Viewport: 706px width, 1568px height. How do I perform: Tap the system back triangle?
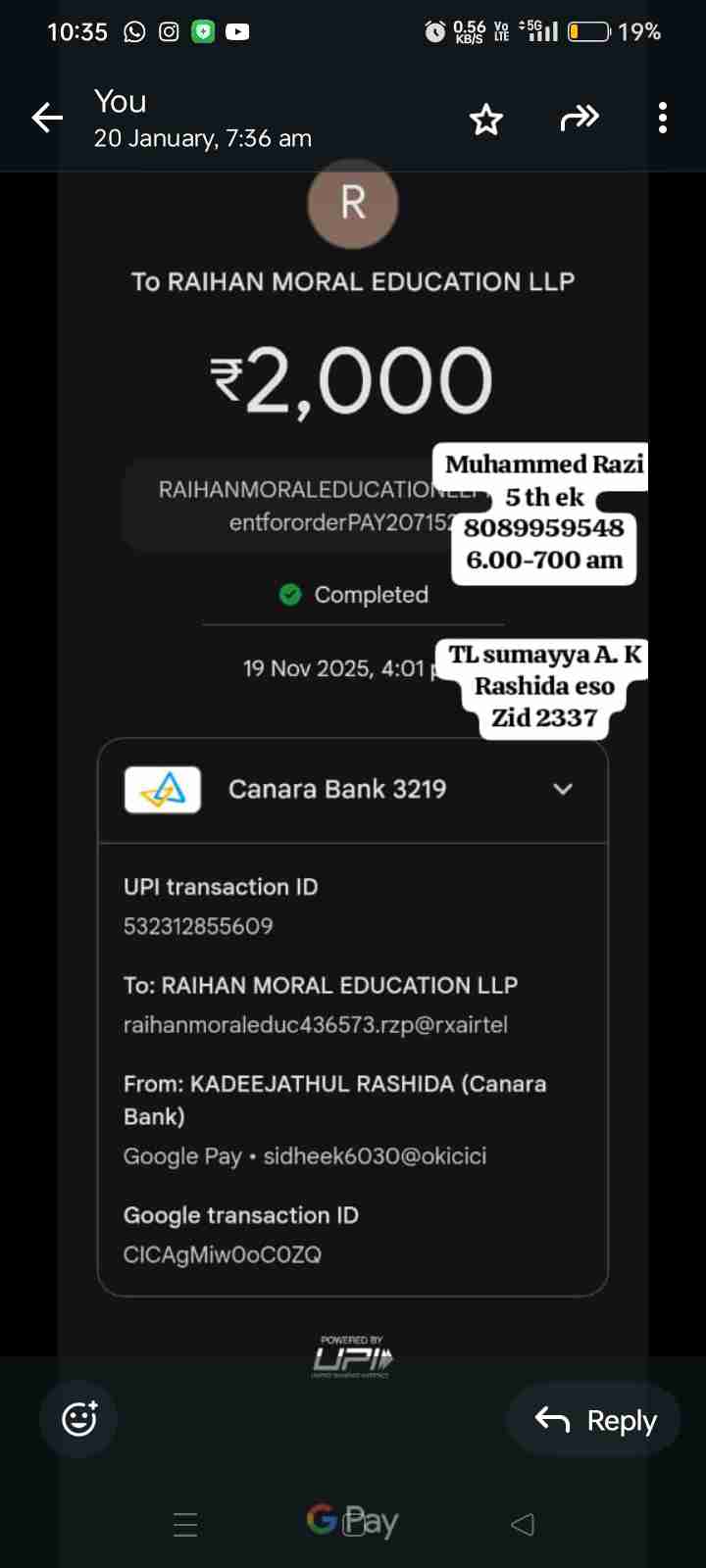523,1524
